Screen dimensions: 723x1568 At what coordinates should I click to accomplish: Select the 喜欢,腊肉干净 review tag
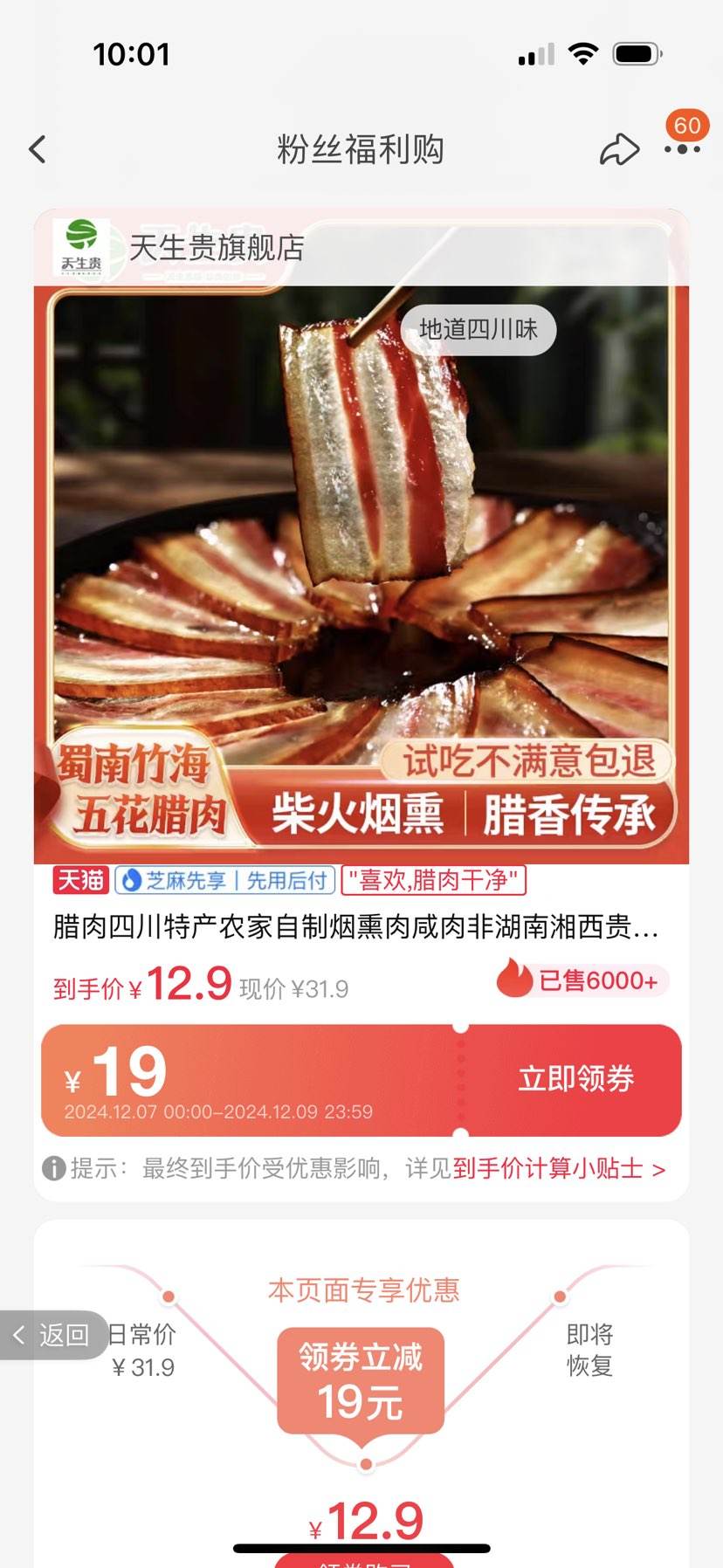click(x=434, y=881)
